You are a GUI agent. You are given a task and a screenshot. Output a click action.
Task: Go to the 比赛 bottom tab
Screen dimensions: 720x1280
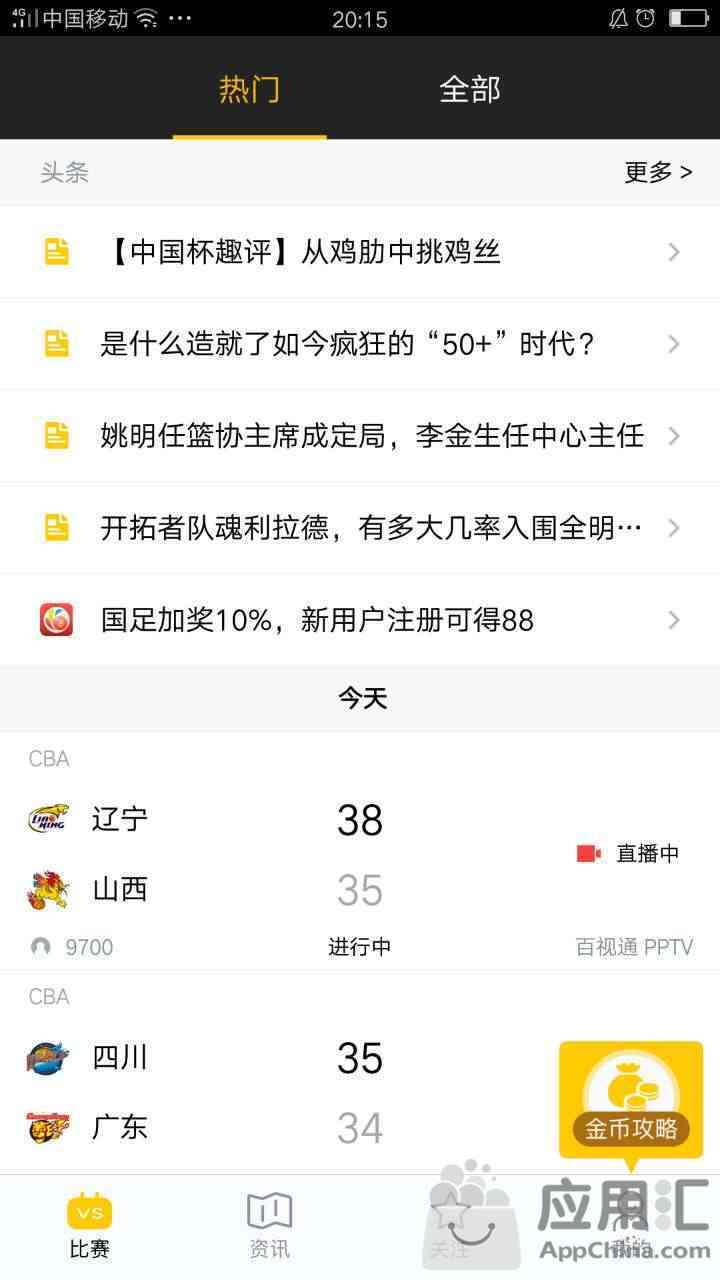pos(90,1226)
